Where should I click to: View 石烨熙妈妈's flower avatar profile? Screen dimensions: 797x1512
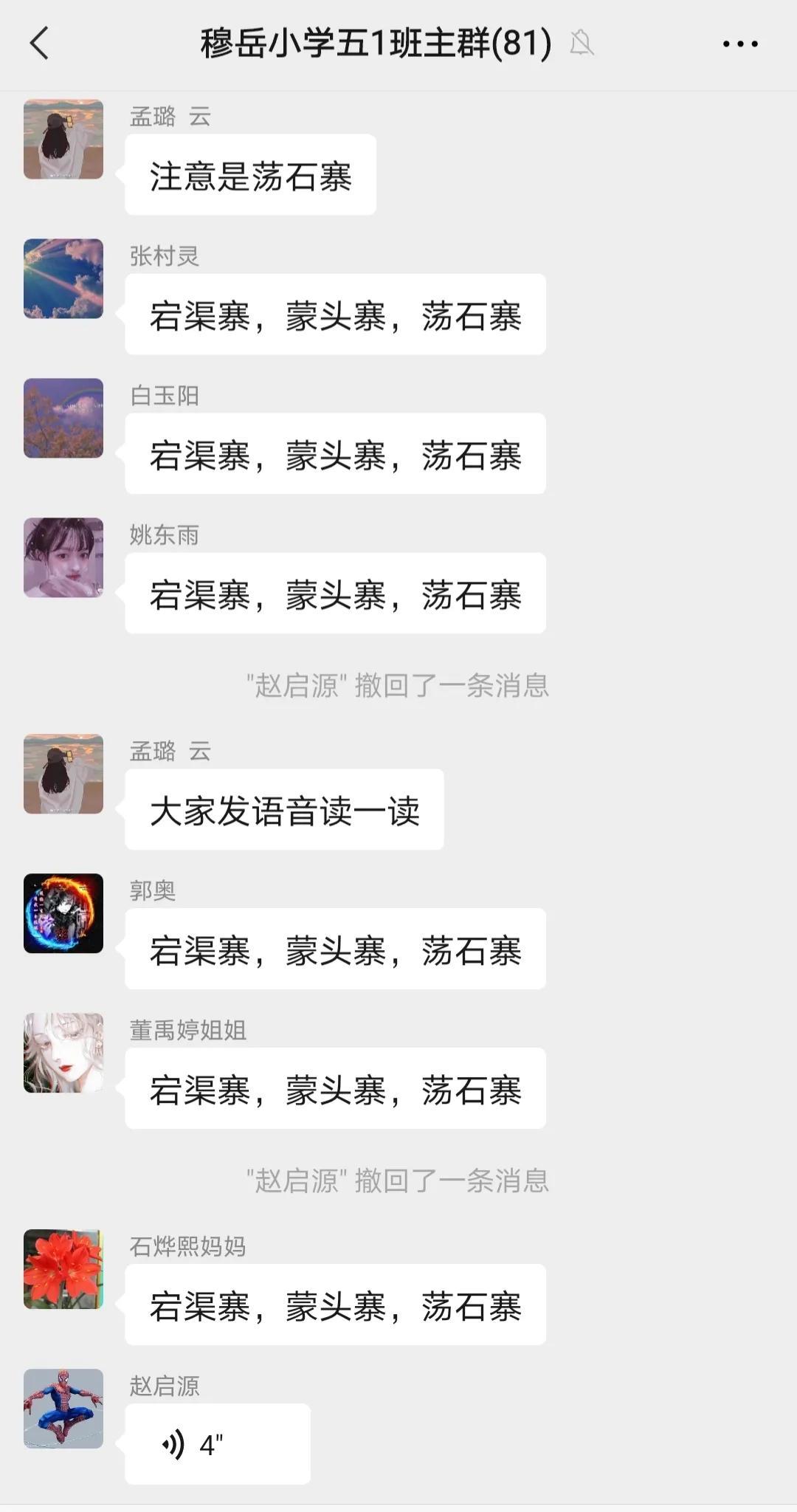[63, 1269]
